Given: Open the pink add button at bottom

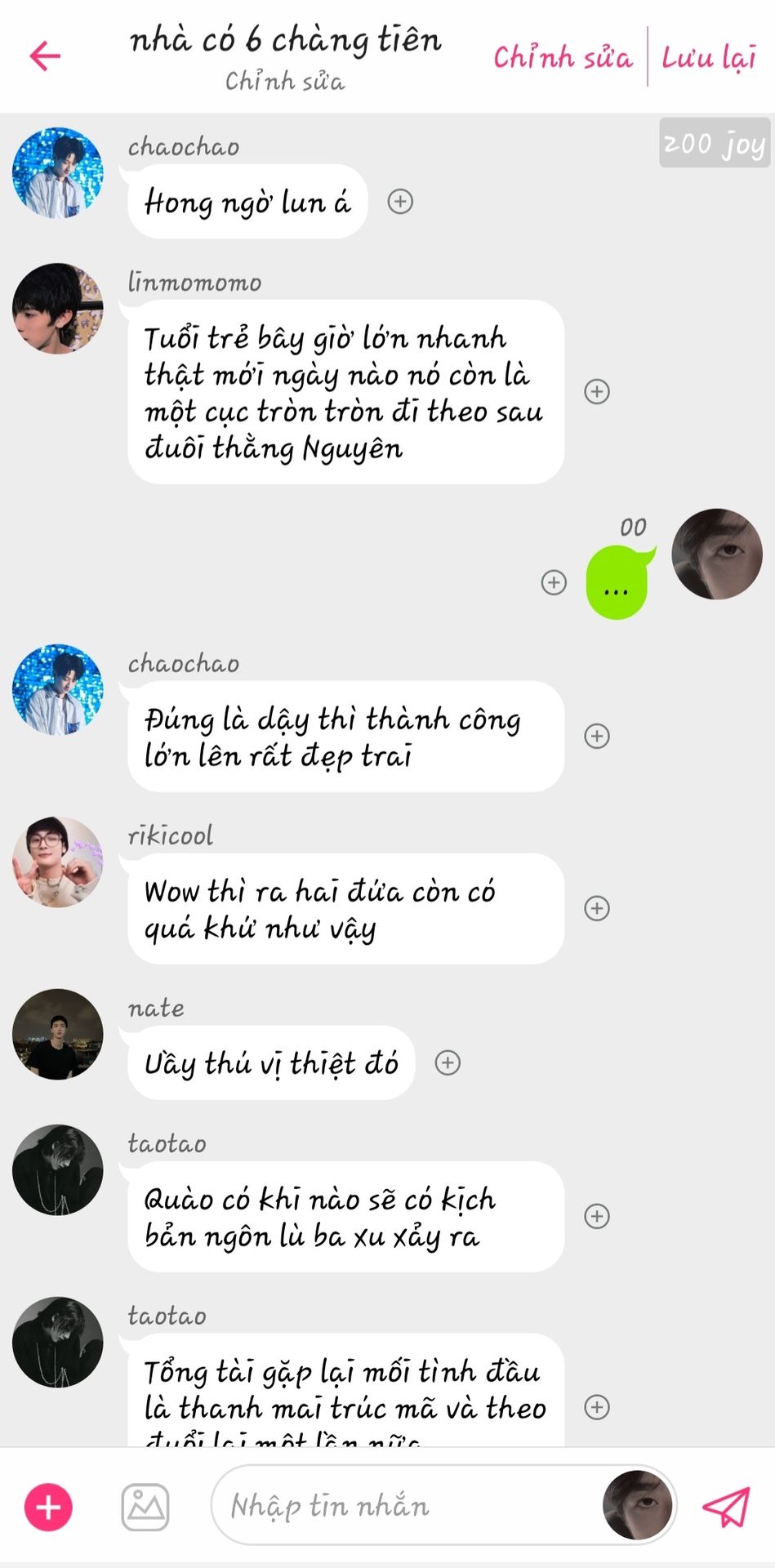Looking at the screenshot, I should [49, 1507].
